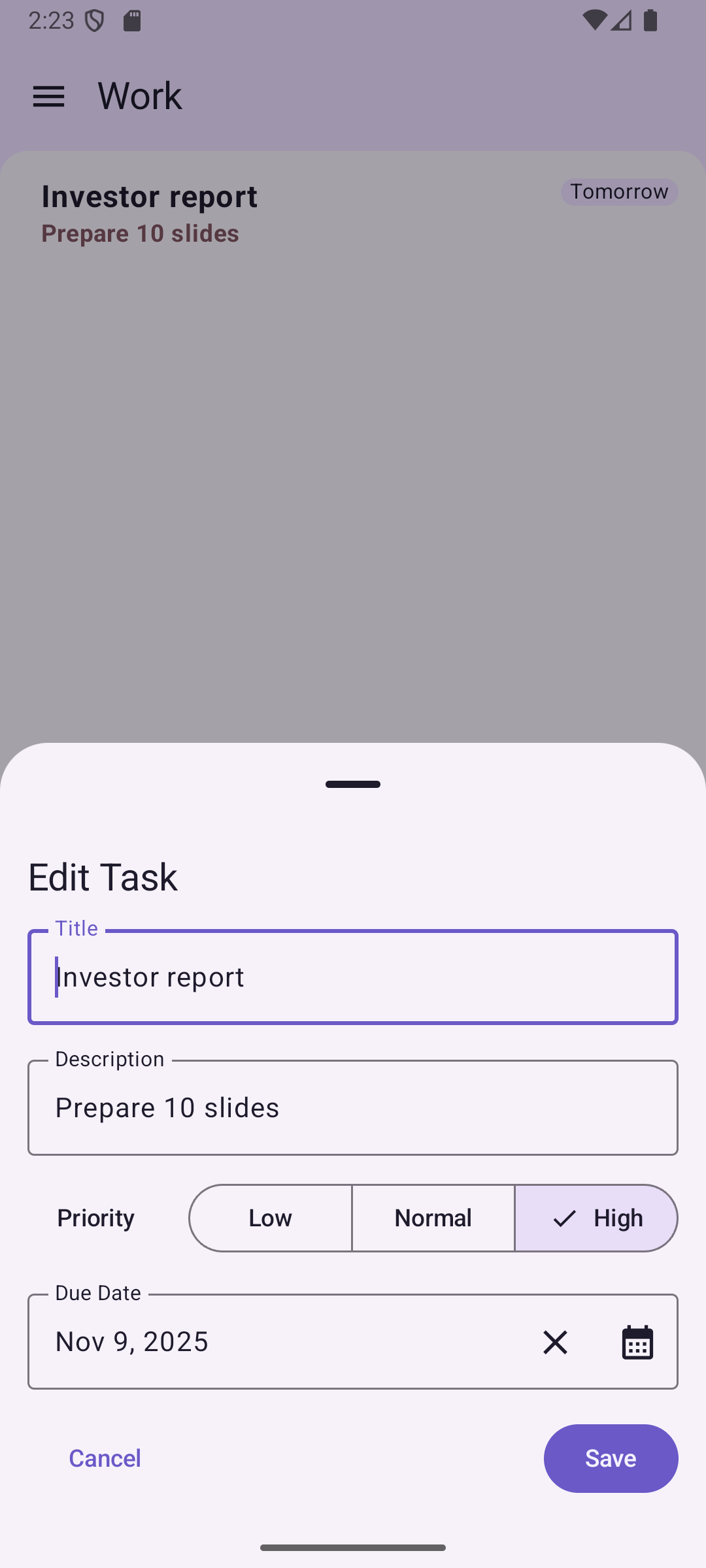Viewport: 706px width, 1568px height.
Task: Tap the bottom sheet drag handle
Action: (x=353, y=784)
